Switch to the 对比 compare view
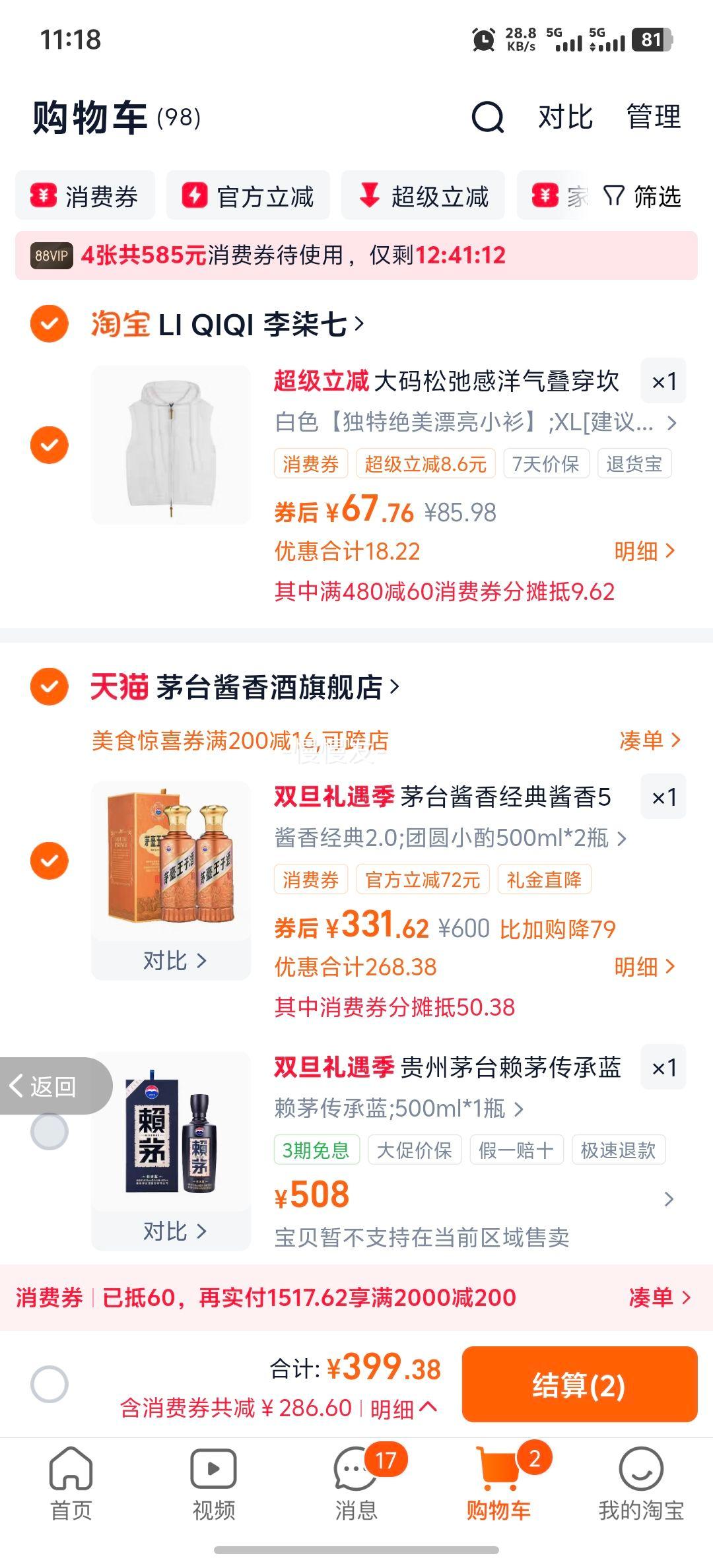713x1568 pixels. [564, 119]
